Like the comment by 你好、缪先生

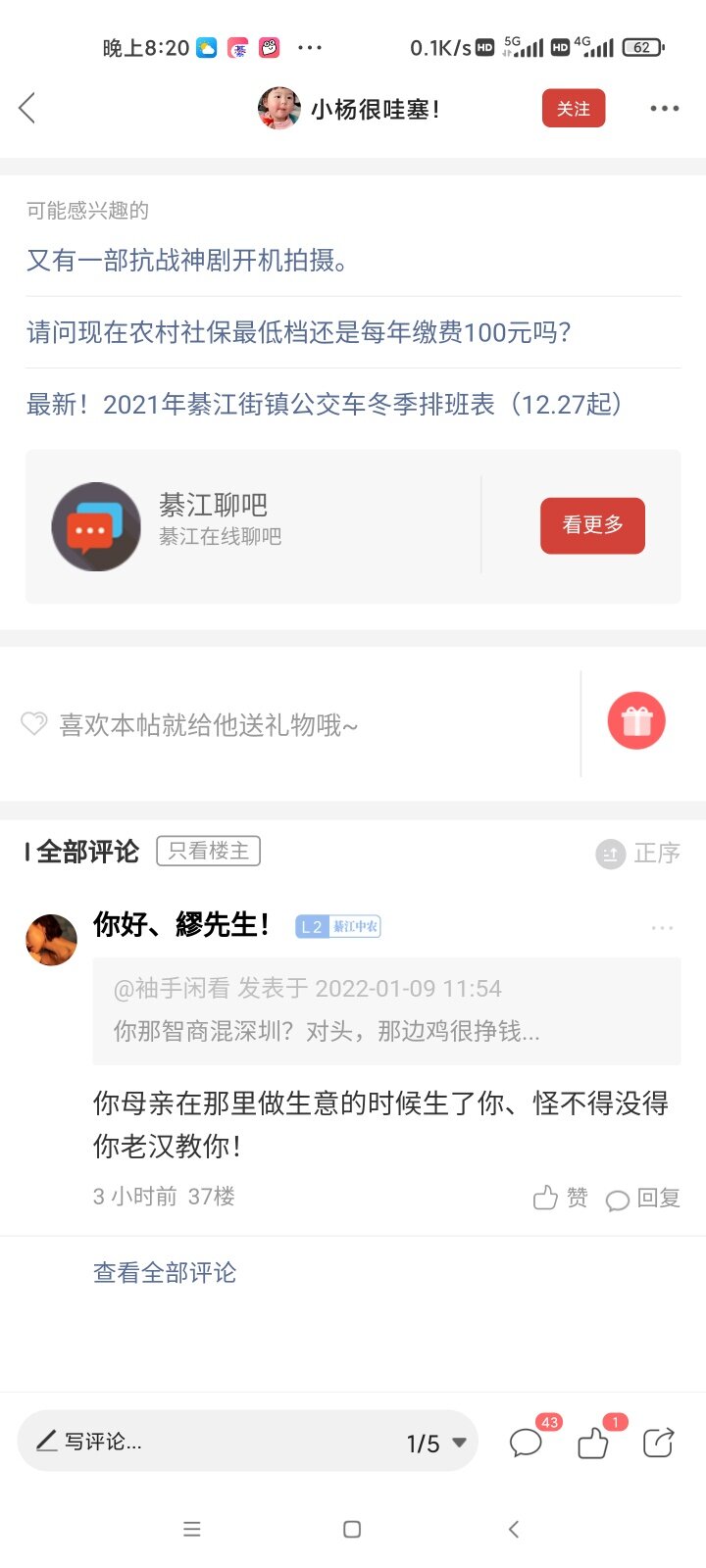(x=560, y=1198)
